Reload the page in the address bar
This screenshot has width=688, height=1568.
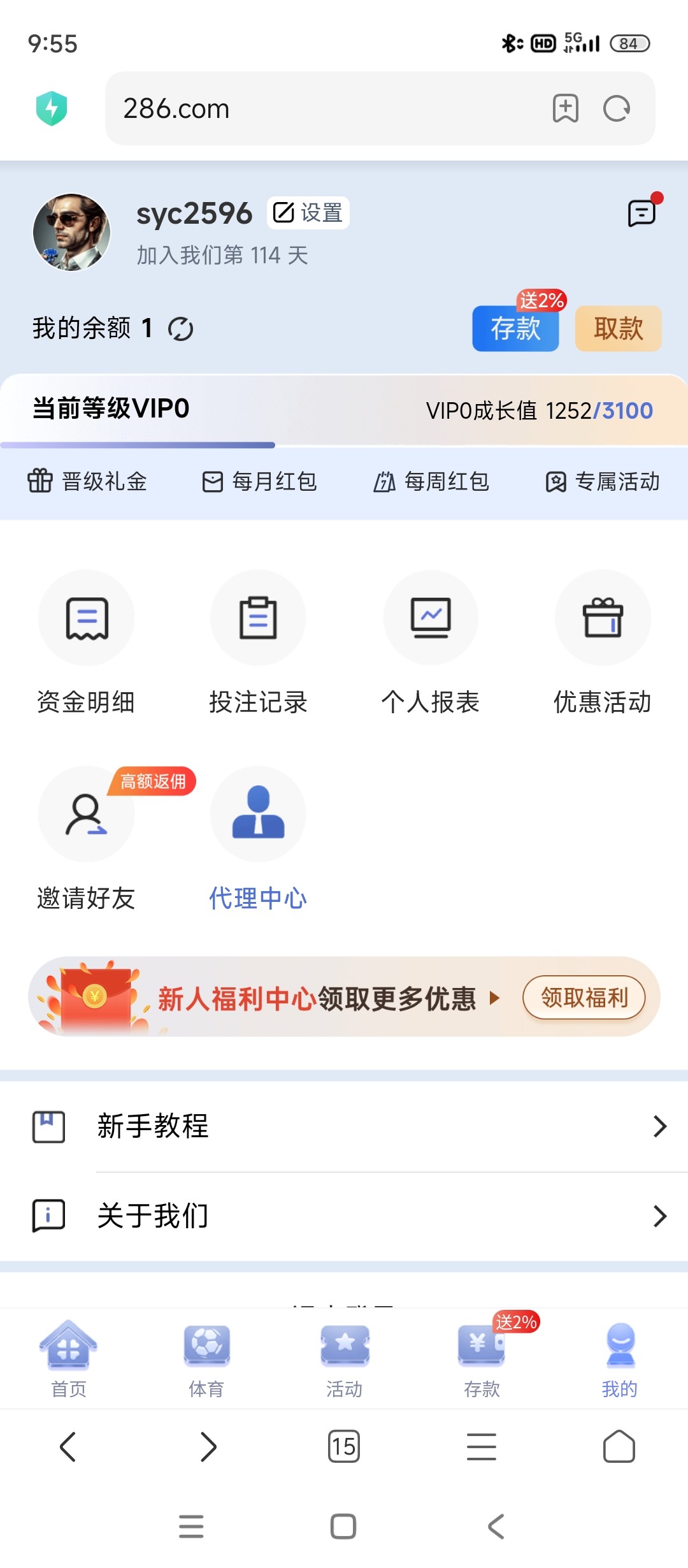click(x=617, y=108)
